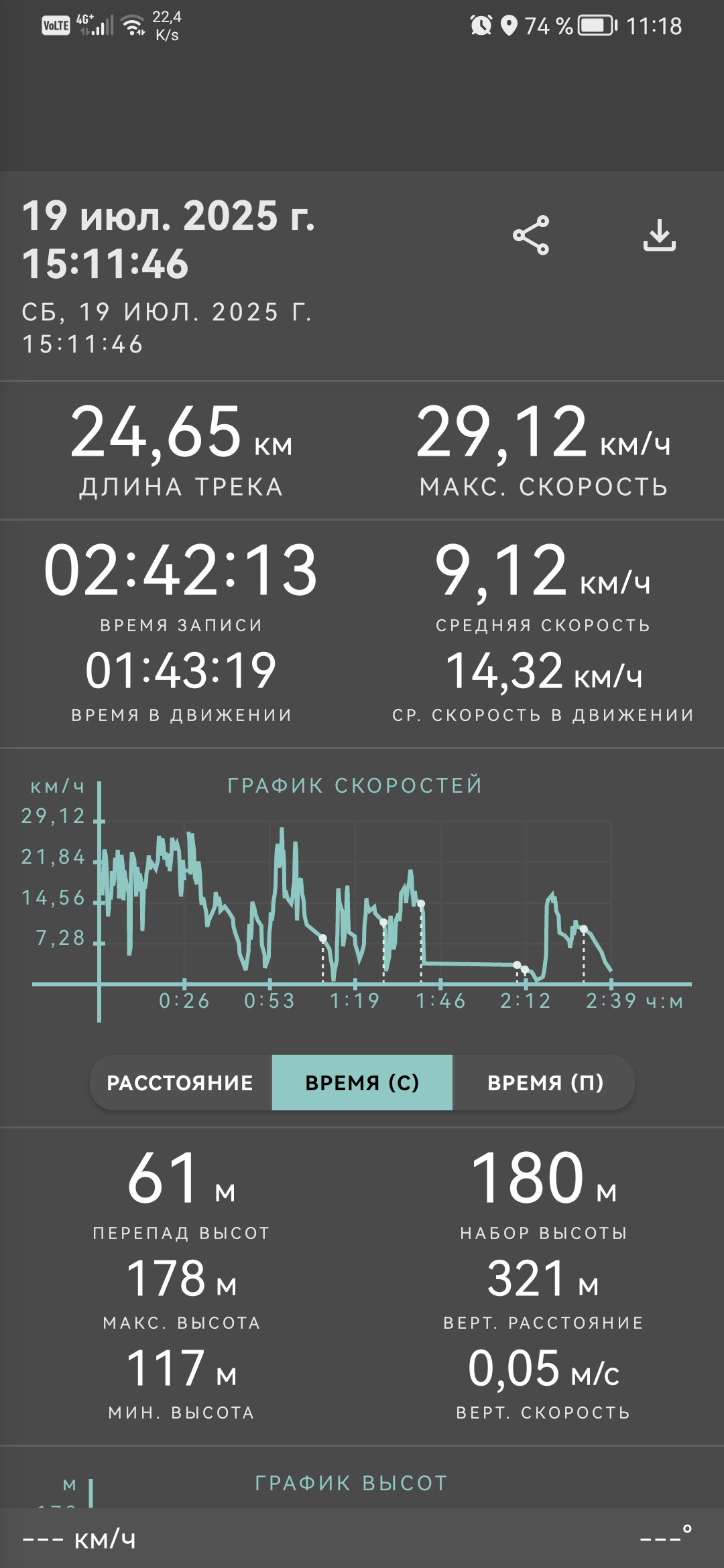Switch the speed graph to Расстояние
Screen dimensions: 724x1568
point(180,1083)
